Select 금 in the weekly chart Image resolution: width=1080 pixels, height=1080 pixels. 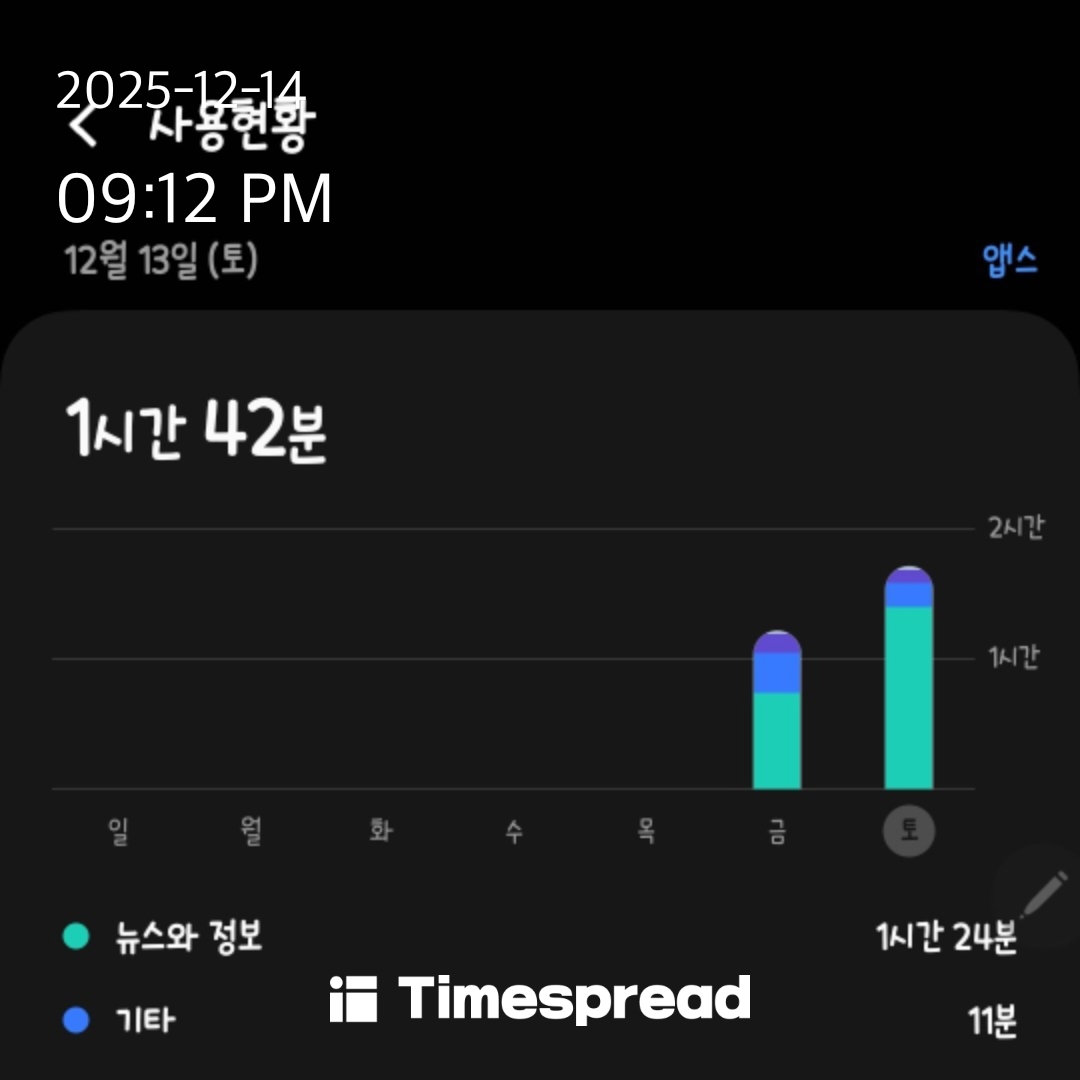click(777, 832)
